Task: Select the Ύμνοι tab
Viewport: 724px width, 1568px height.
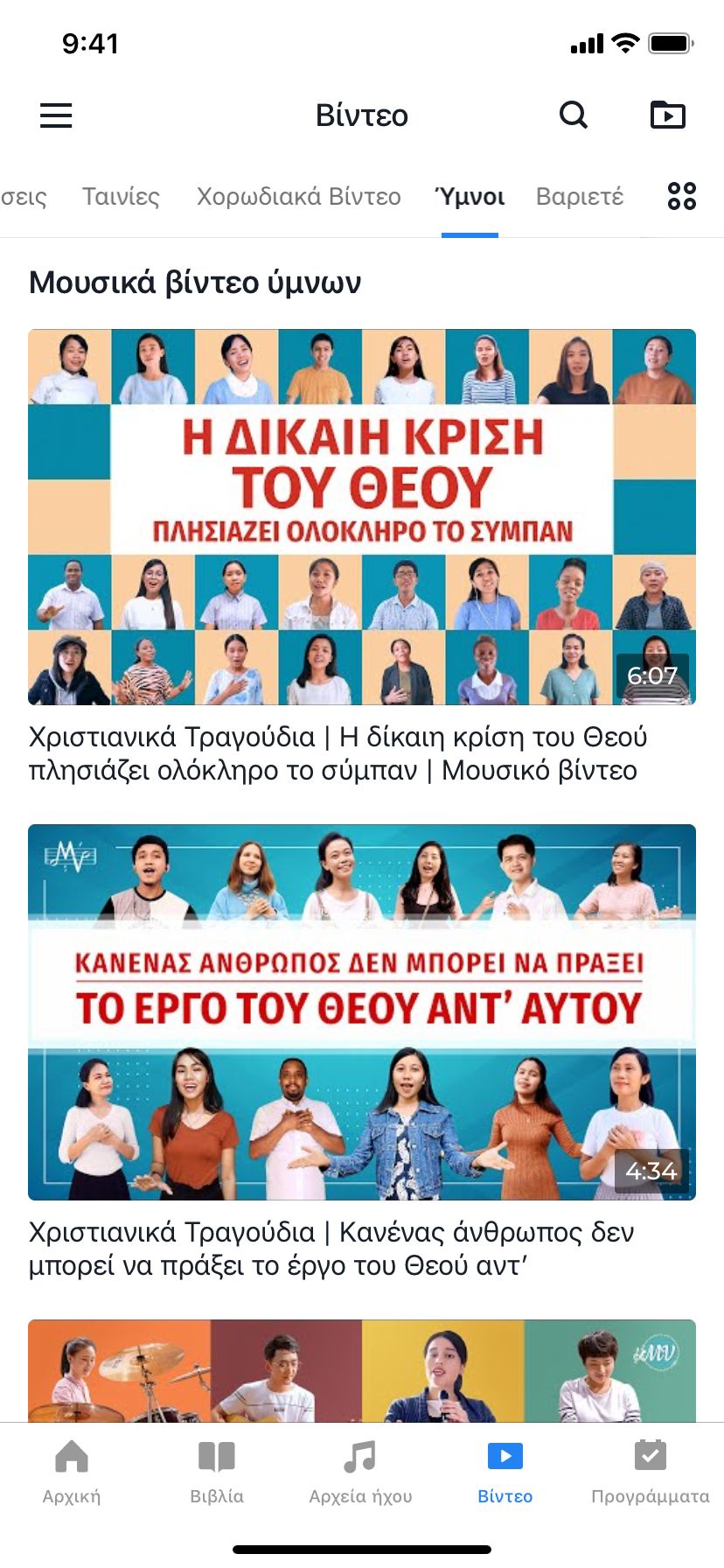Action: coord(470,196)
